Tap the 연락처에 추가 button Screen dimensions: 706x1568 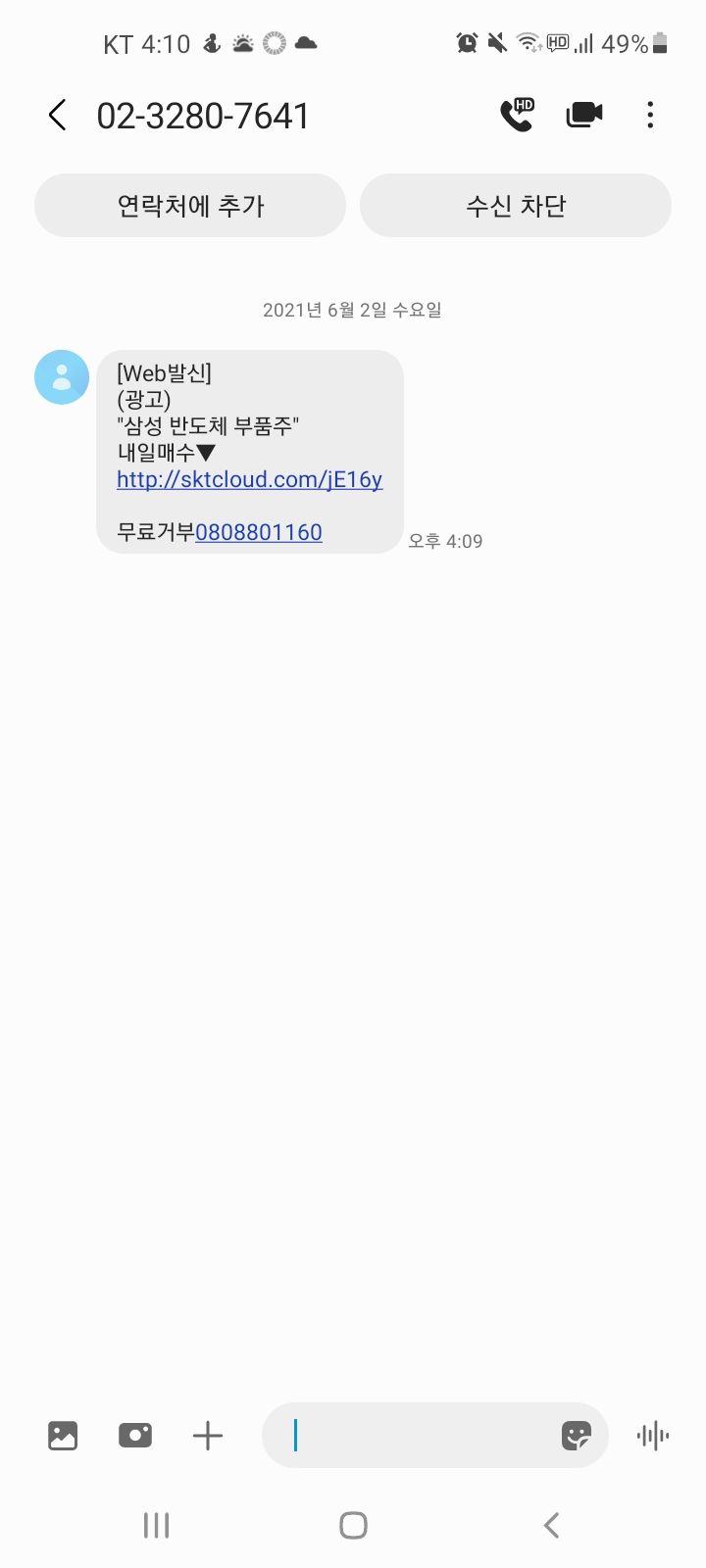190,206
